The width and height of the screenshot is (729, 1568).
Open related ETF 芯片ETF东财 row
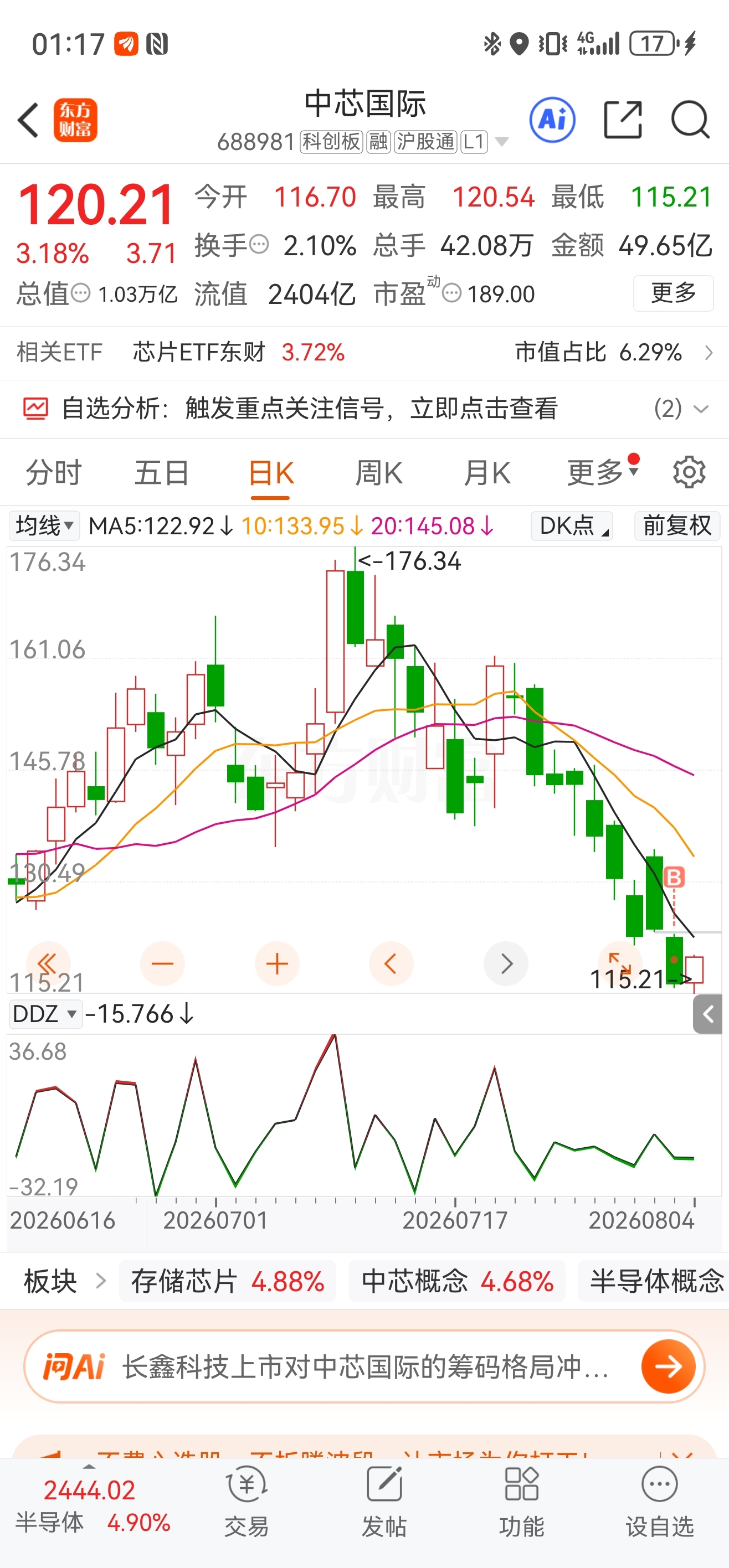364,353
